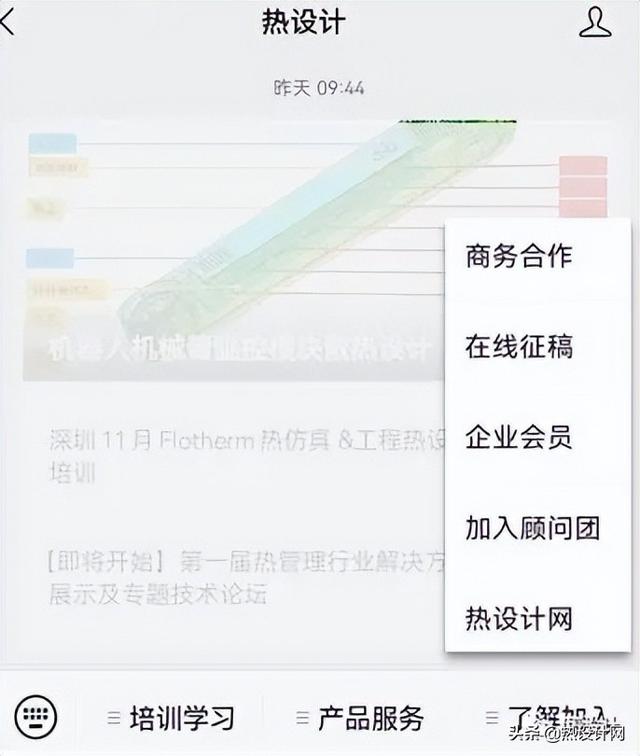Open the 深圳11月 Flotherm training article
This screenshot has height=756, width=640.
pos(240,455)
